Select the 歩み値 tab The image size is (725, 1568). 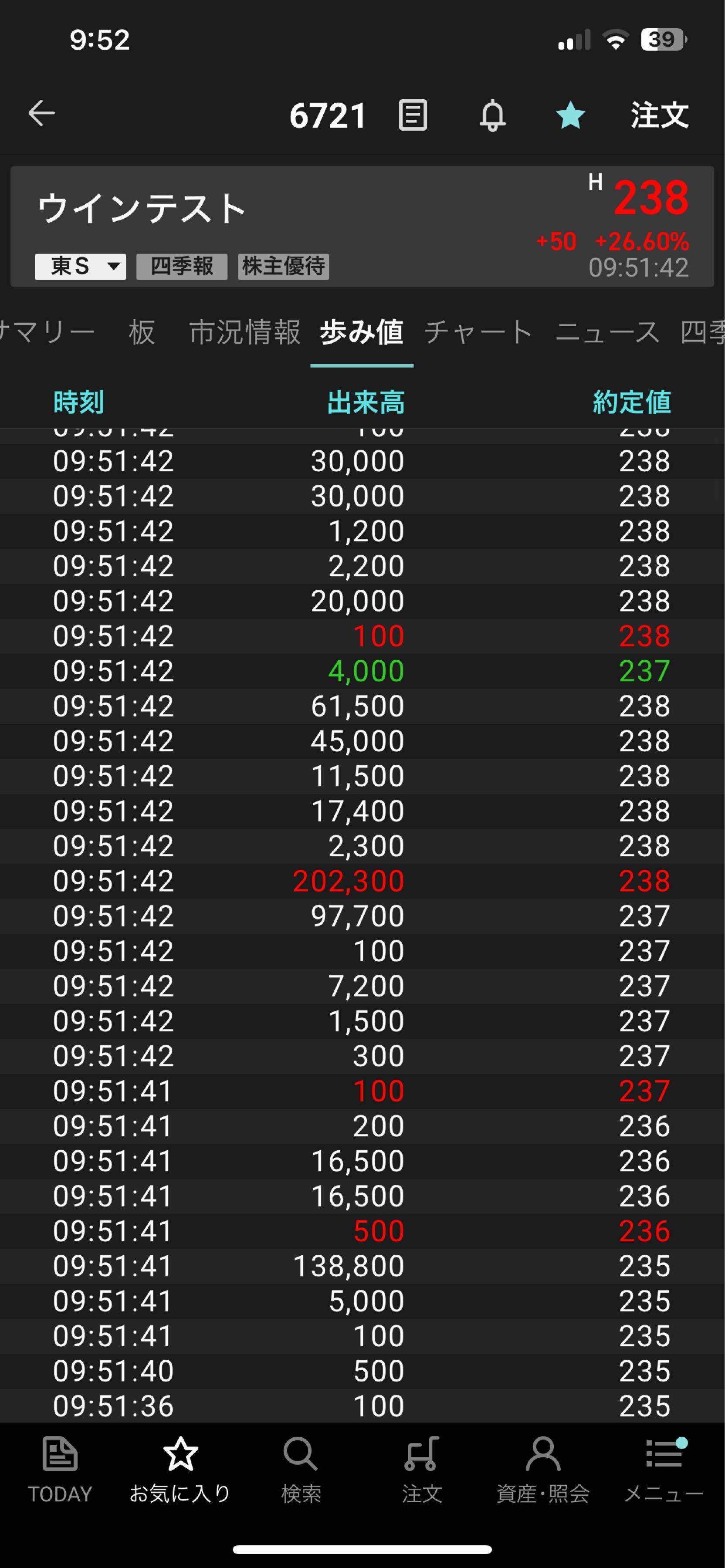point(362,332)
